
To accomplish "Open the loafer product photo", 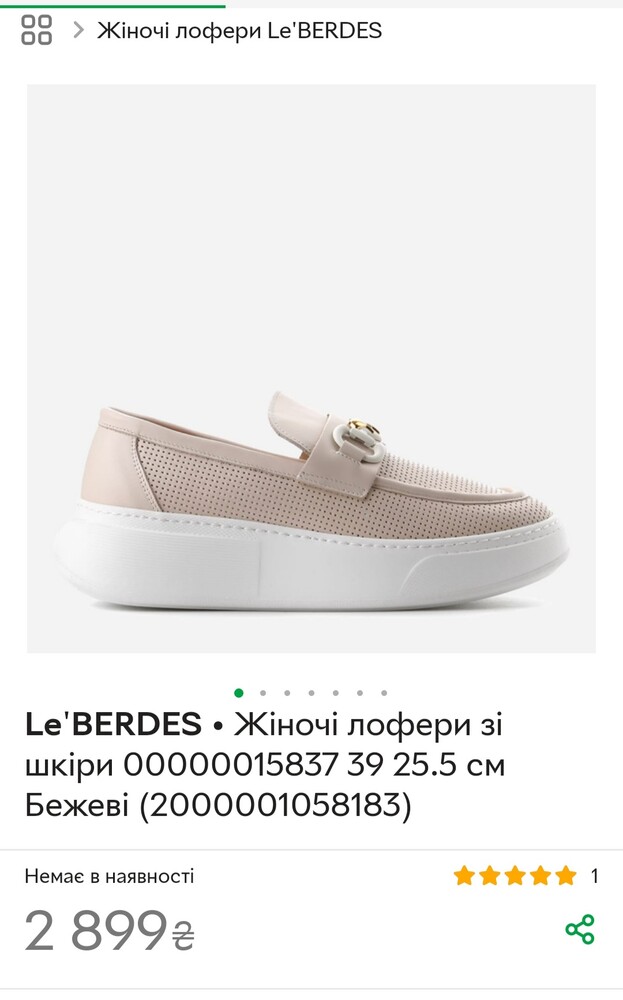I will coord(311,370).
